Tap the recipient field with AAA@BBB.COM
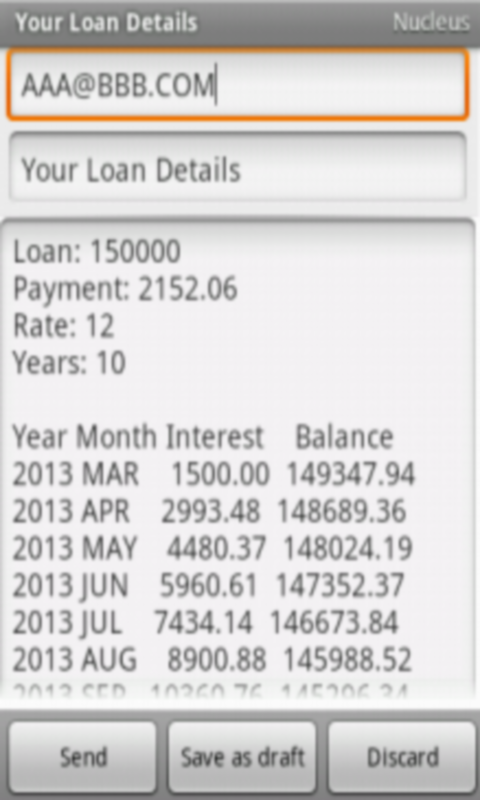The width and height of the screenshot is (480, 800). tap(238, 85)
